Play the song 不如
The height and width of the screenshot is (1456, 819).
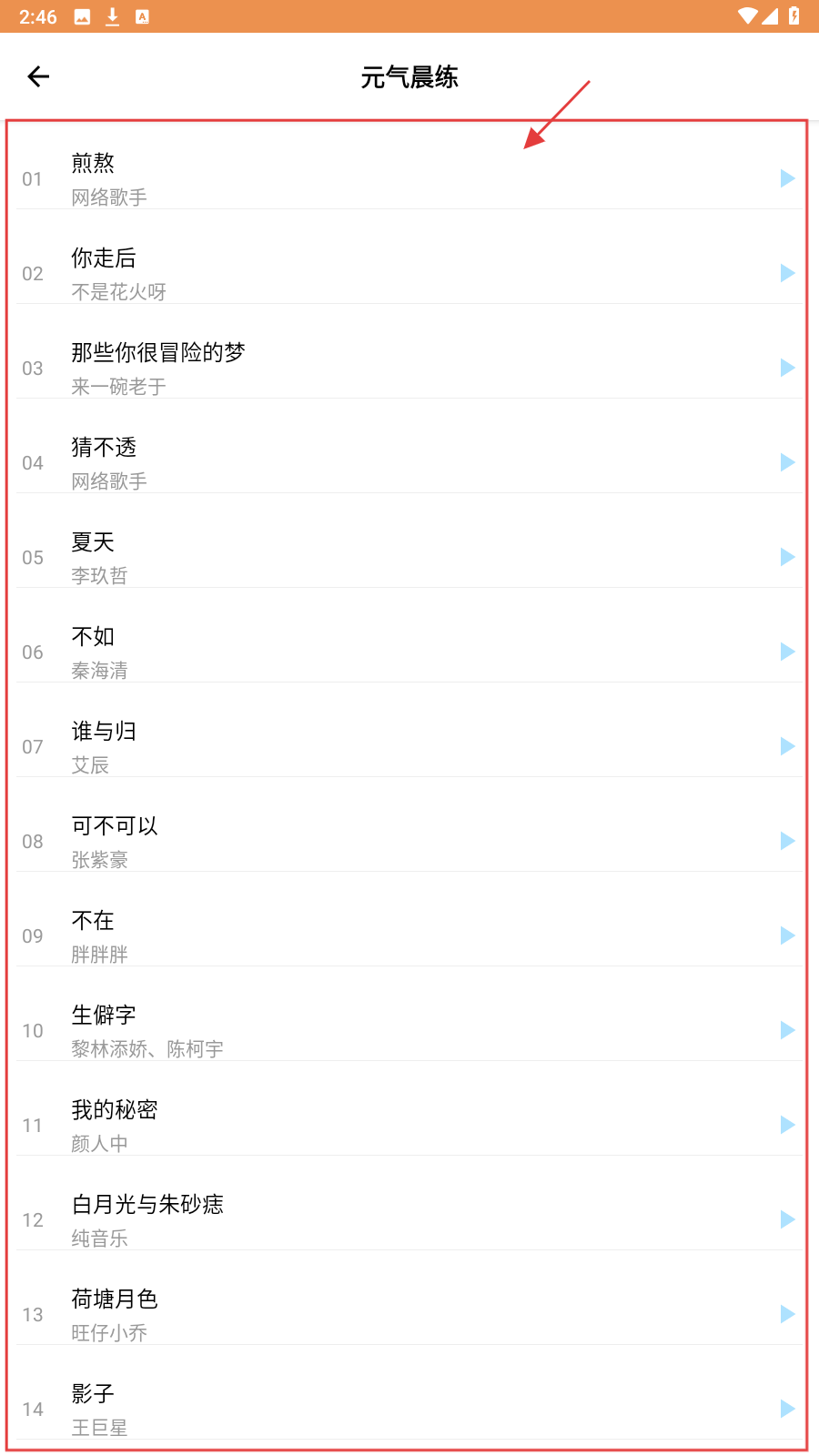(787, 652)
